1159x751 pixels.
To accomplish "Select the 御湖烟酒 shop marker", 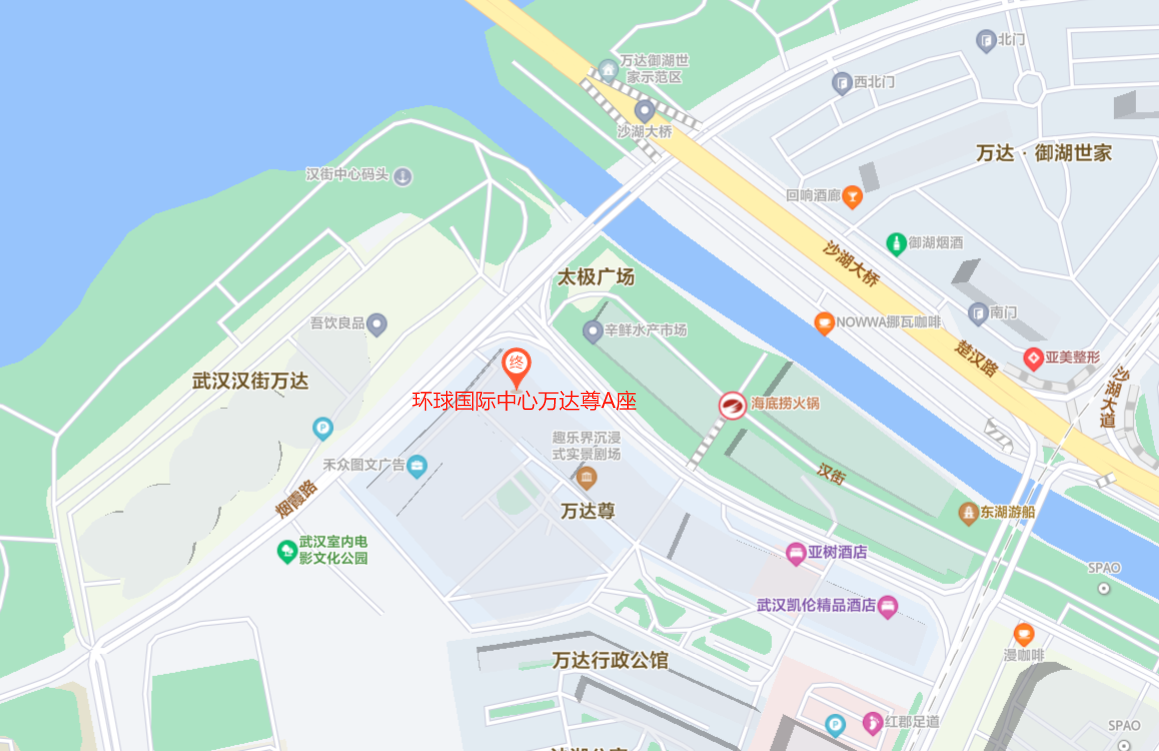I will [x=896, y=243].
